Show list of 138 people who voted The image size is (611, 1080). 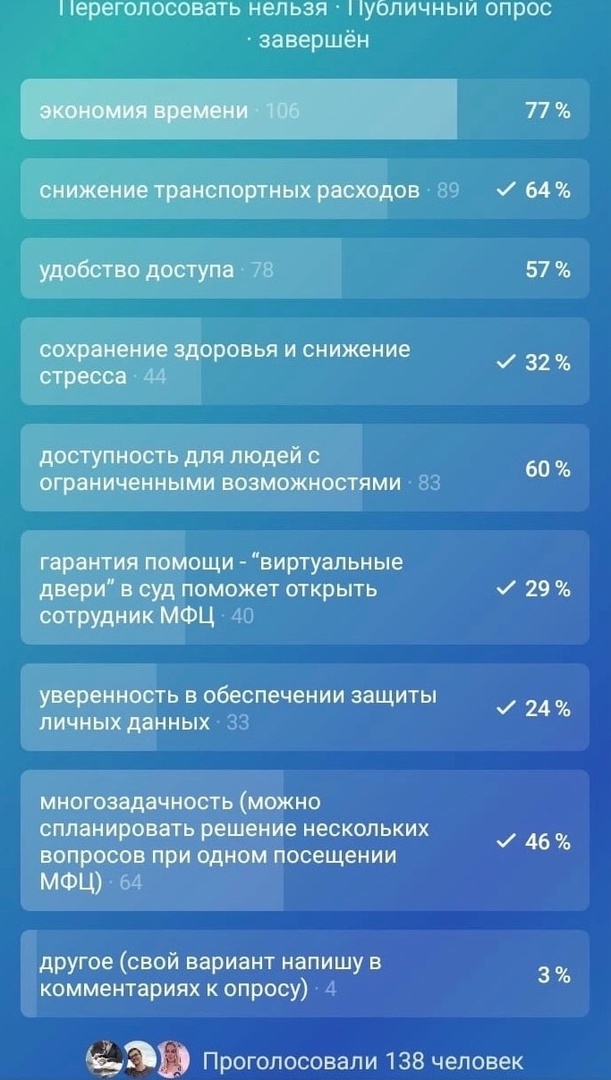(x=304, y=1060)
